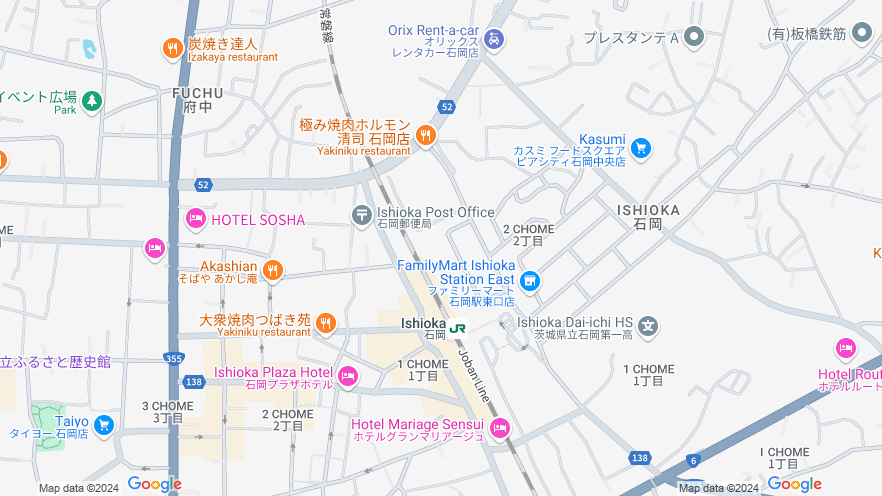Image resolution: width=882 pixels, height=496 pixels.
Task: Open the Ishioka Plaza Hotel pin
Action: pyautogui.click(x=347, y=376)
